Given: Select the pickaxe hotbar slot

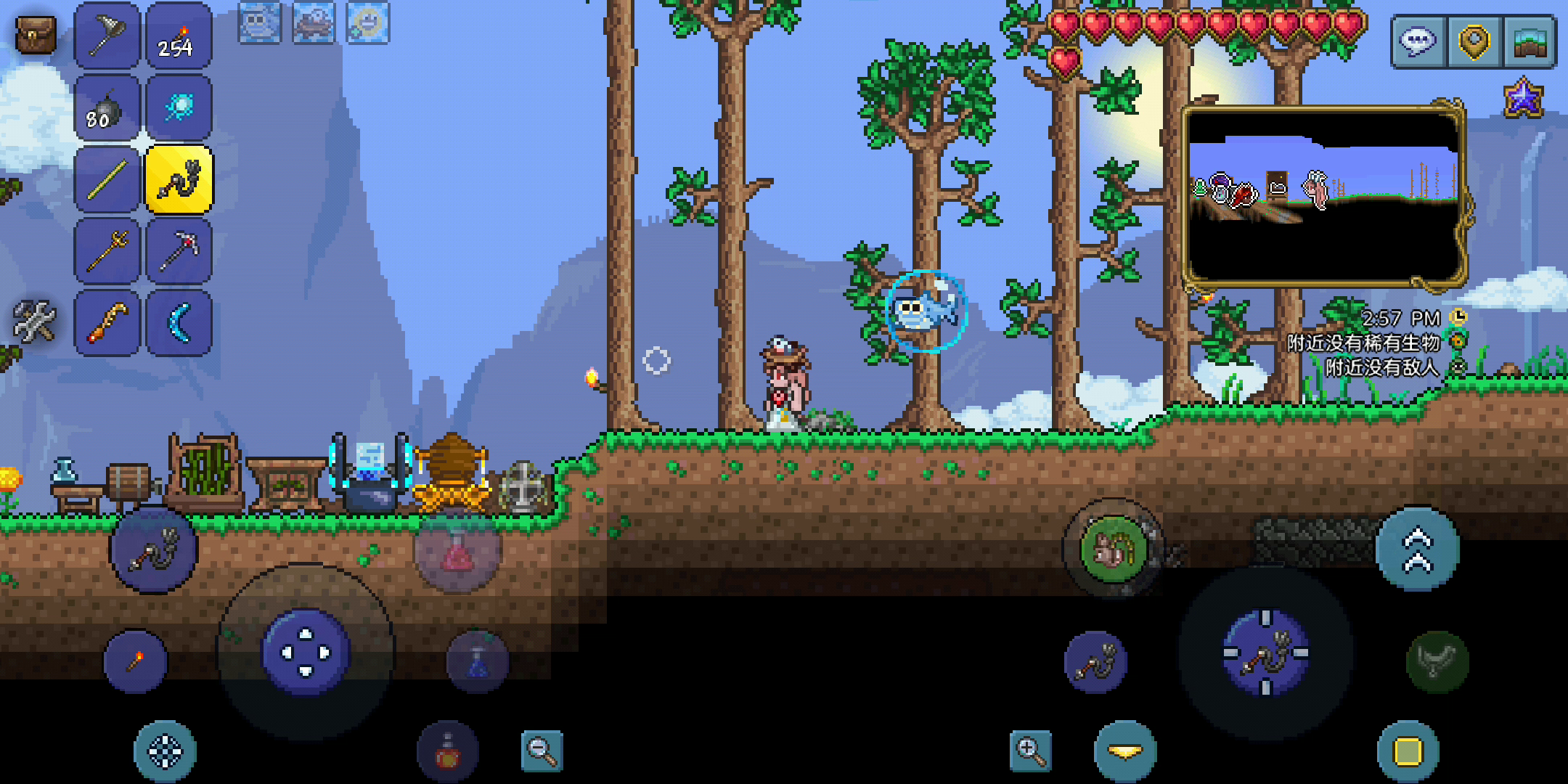Looking at the screenshot, I should pyautogui.click(x=179, y=250).
